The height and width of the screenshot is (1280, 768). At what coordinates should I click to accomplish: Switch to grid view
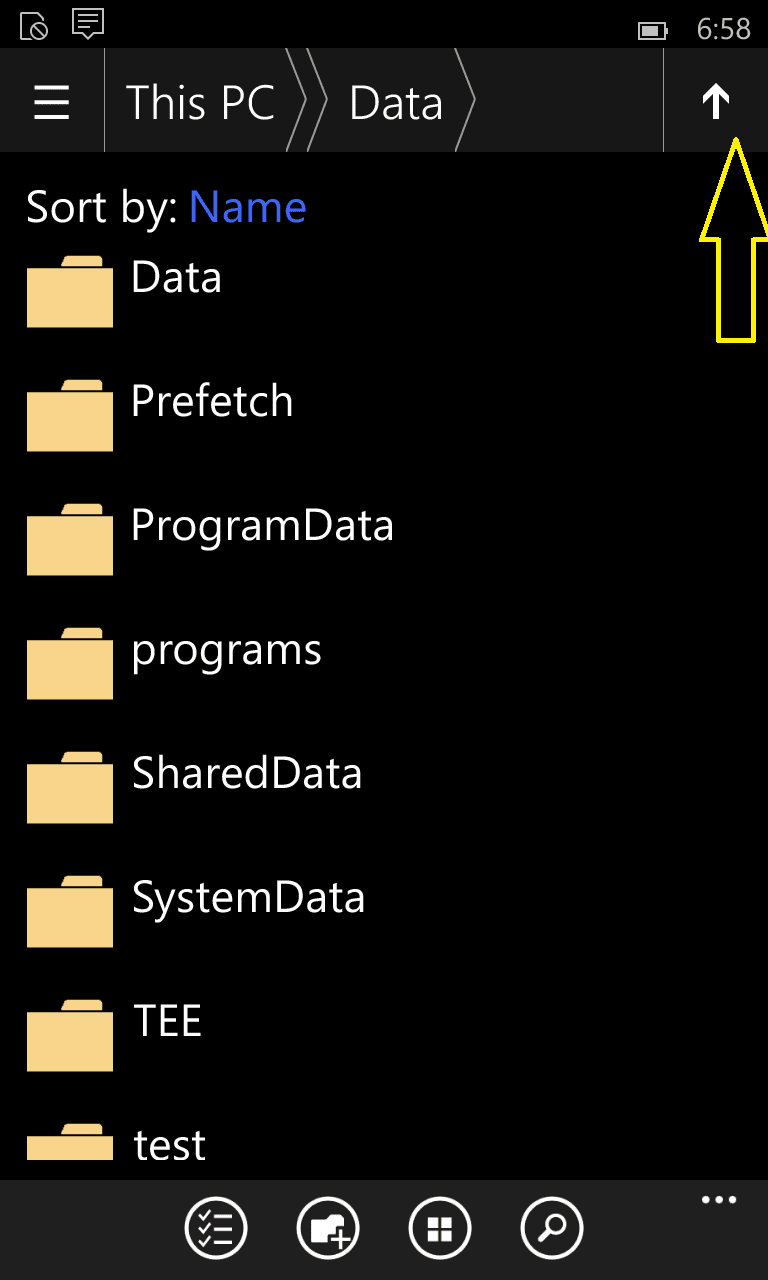(x=440, y=1228)
